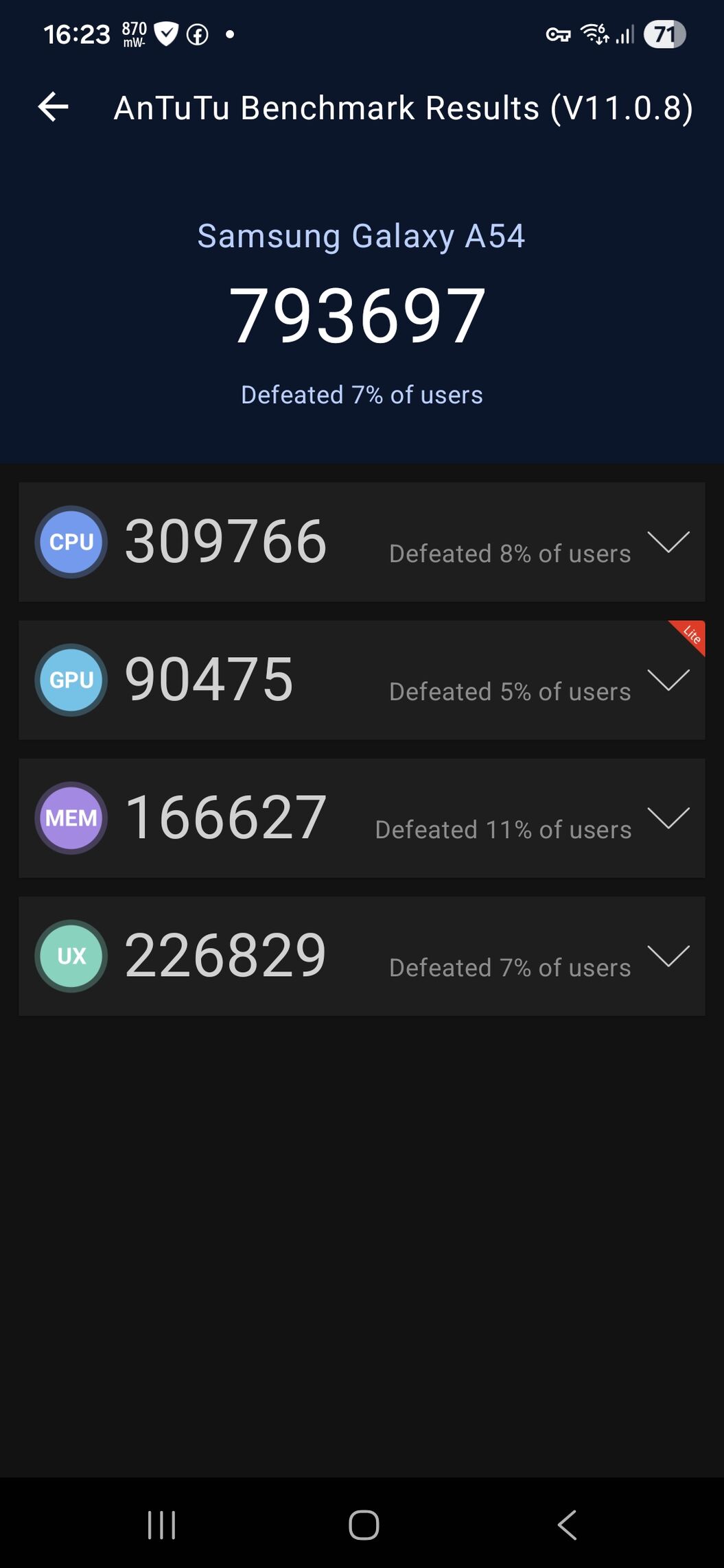Expand the CPU score details
Screen dimensions: 724x1568
[668, 542]
